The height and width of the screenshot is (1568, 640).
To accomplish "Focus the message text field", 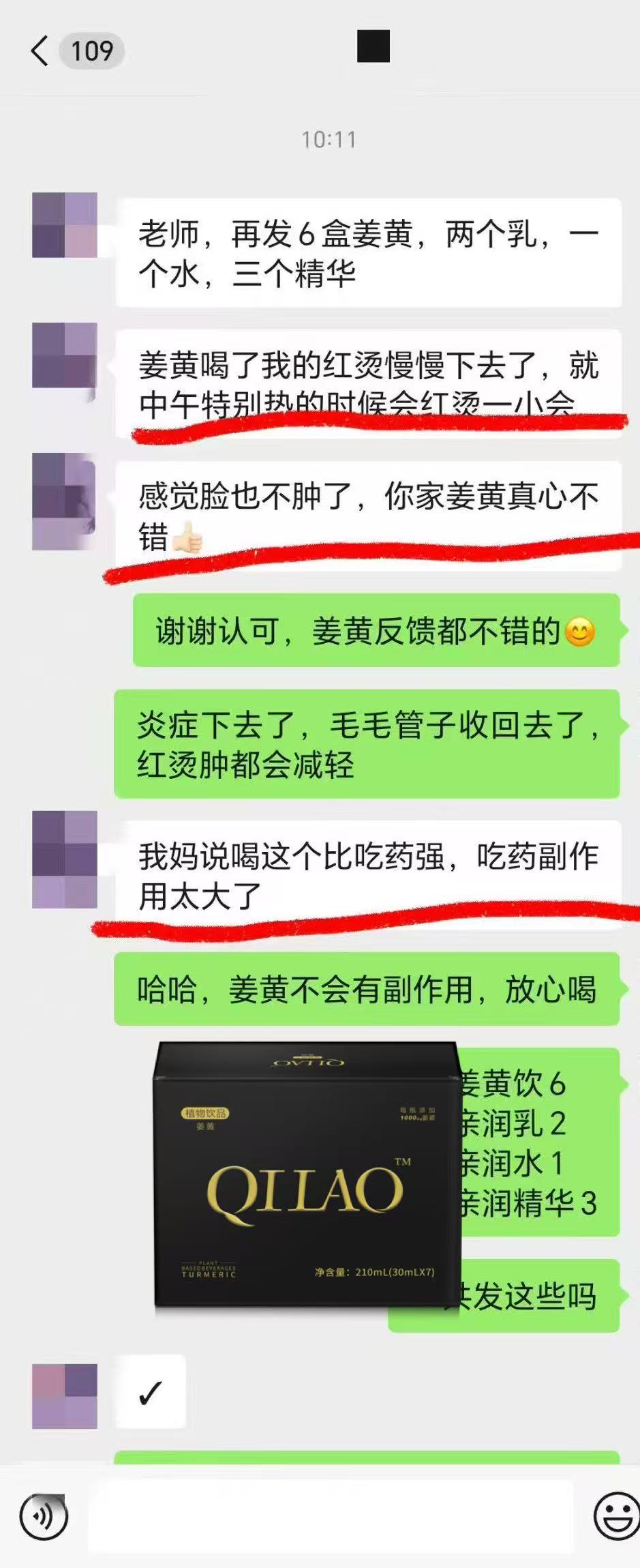I will (x=331, y=1516).
